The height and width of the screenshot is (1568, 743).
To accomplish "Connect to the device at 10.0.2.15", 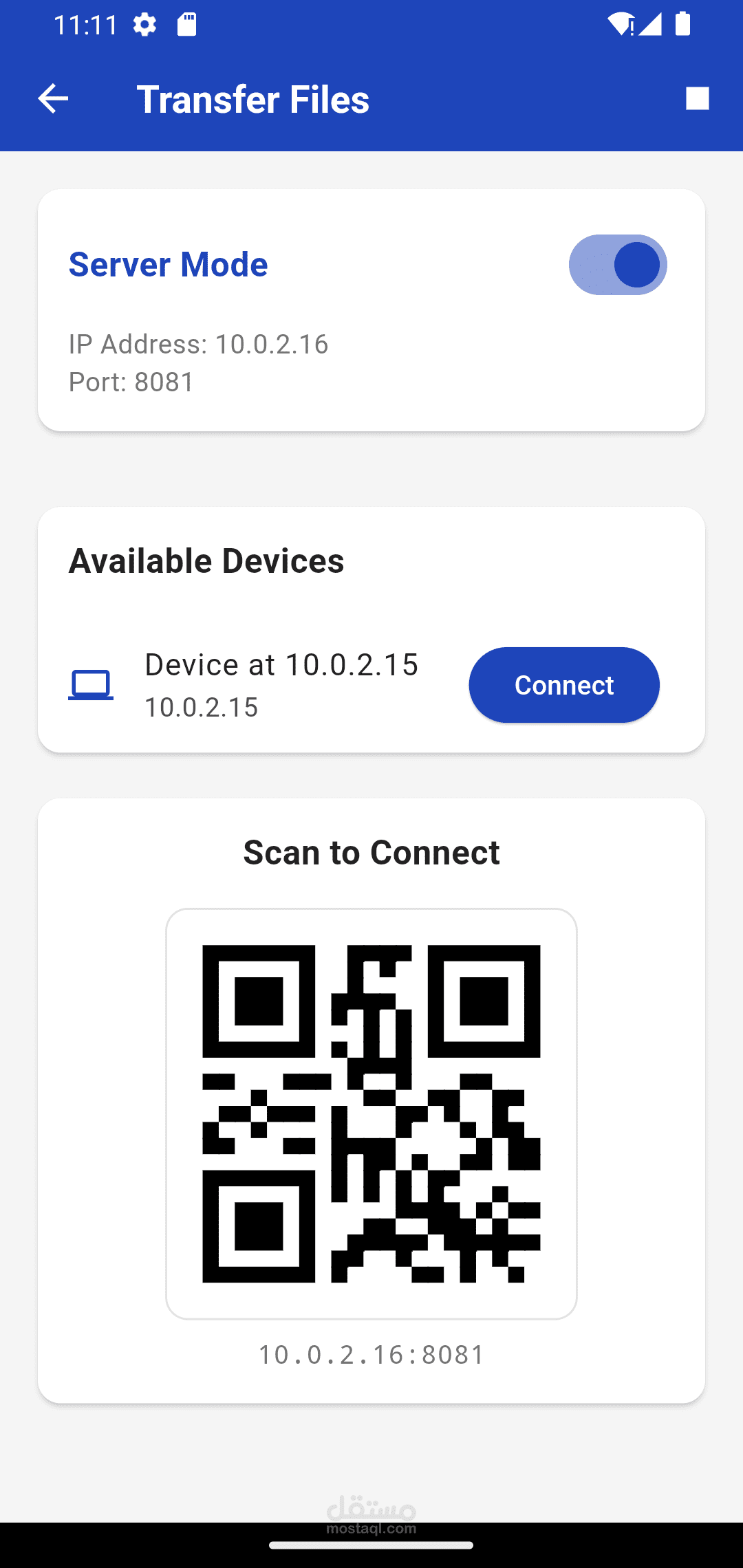I will pos(564,685).
